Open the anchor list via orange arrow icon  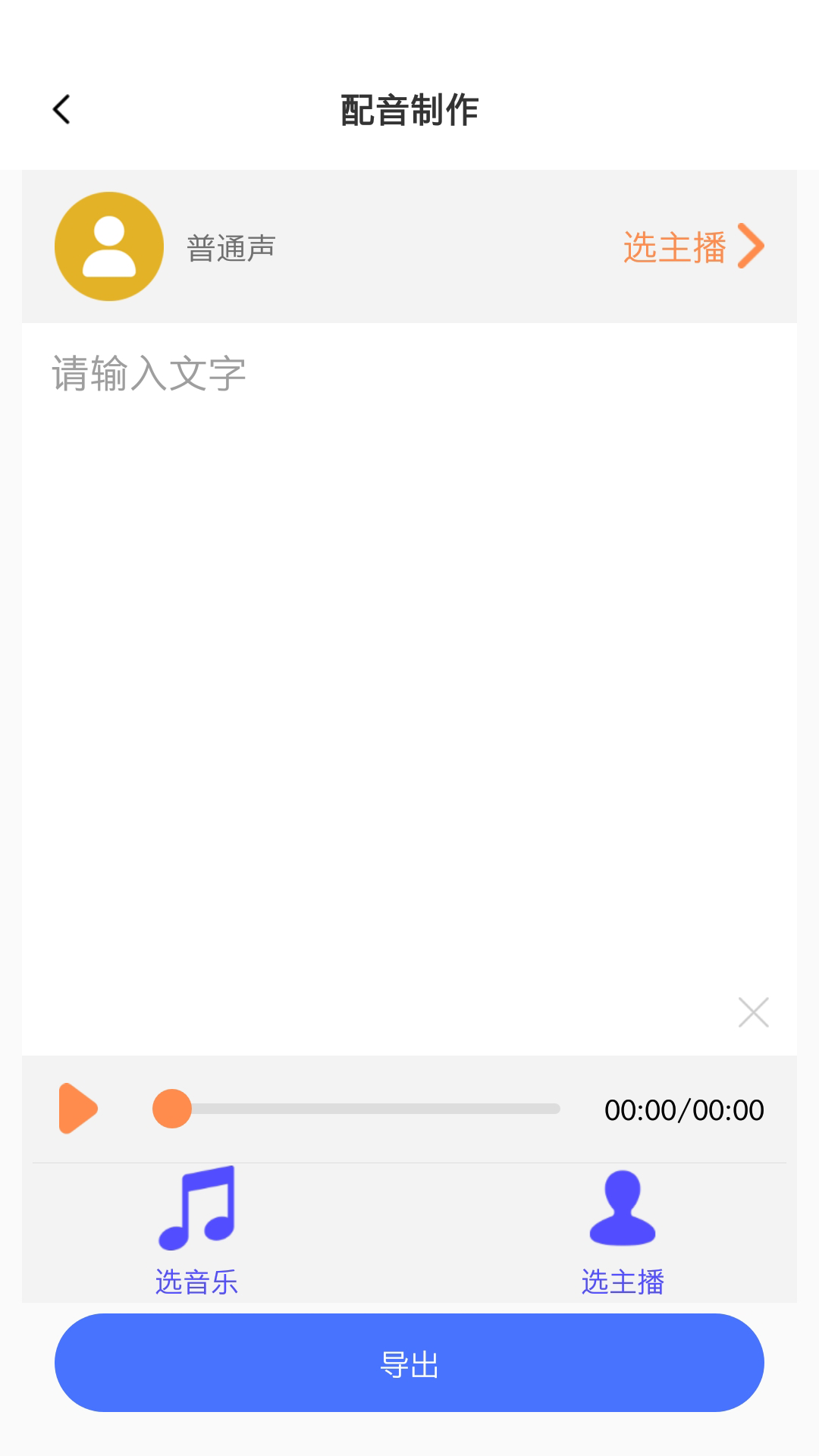click(752, 246)
